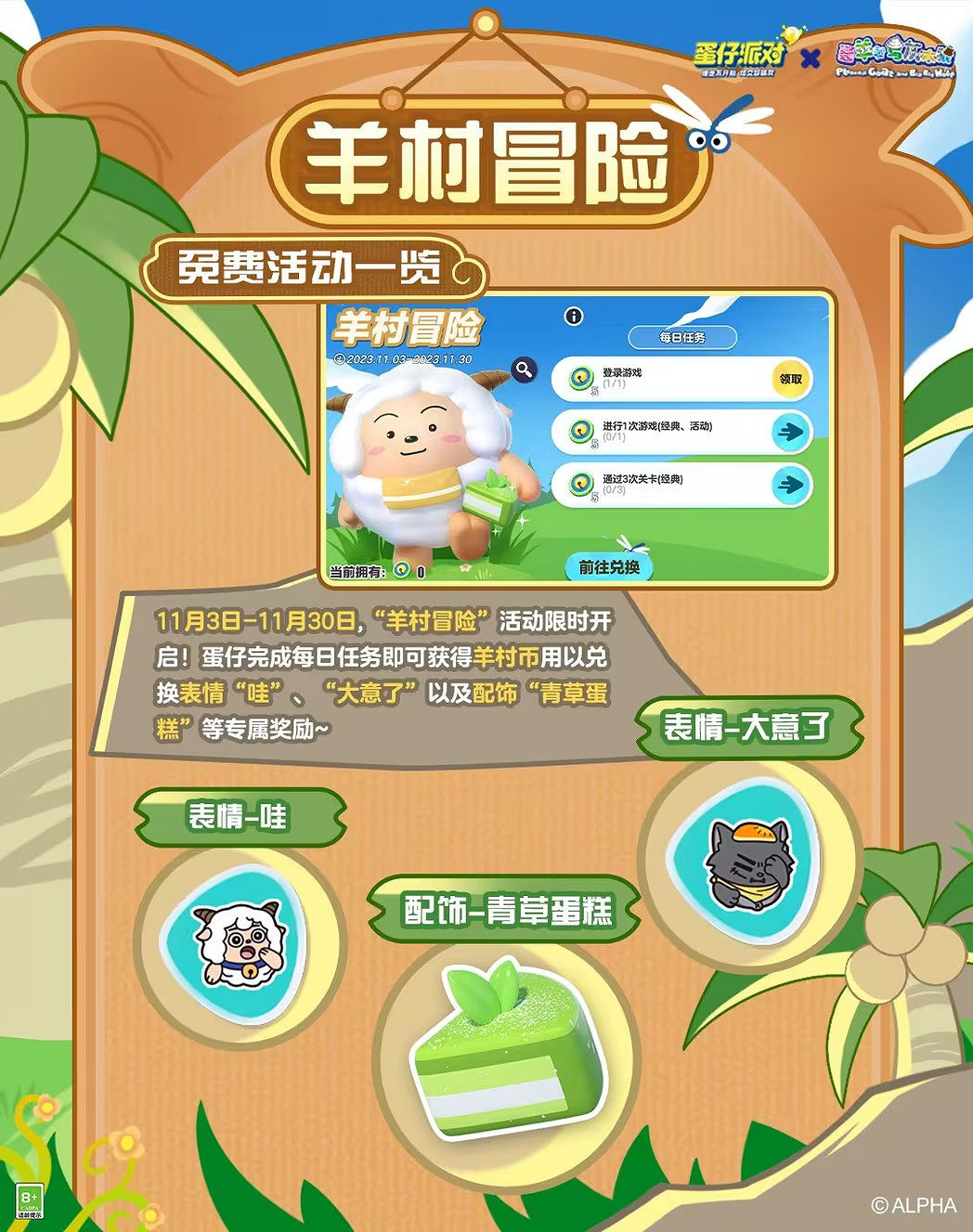Click the coin icon beside 登录游戏 task
The image size is (973, 1232).
[580, 379]
